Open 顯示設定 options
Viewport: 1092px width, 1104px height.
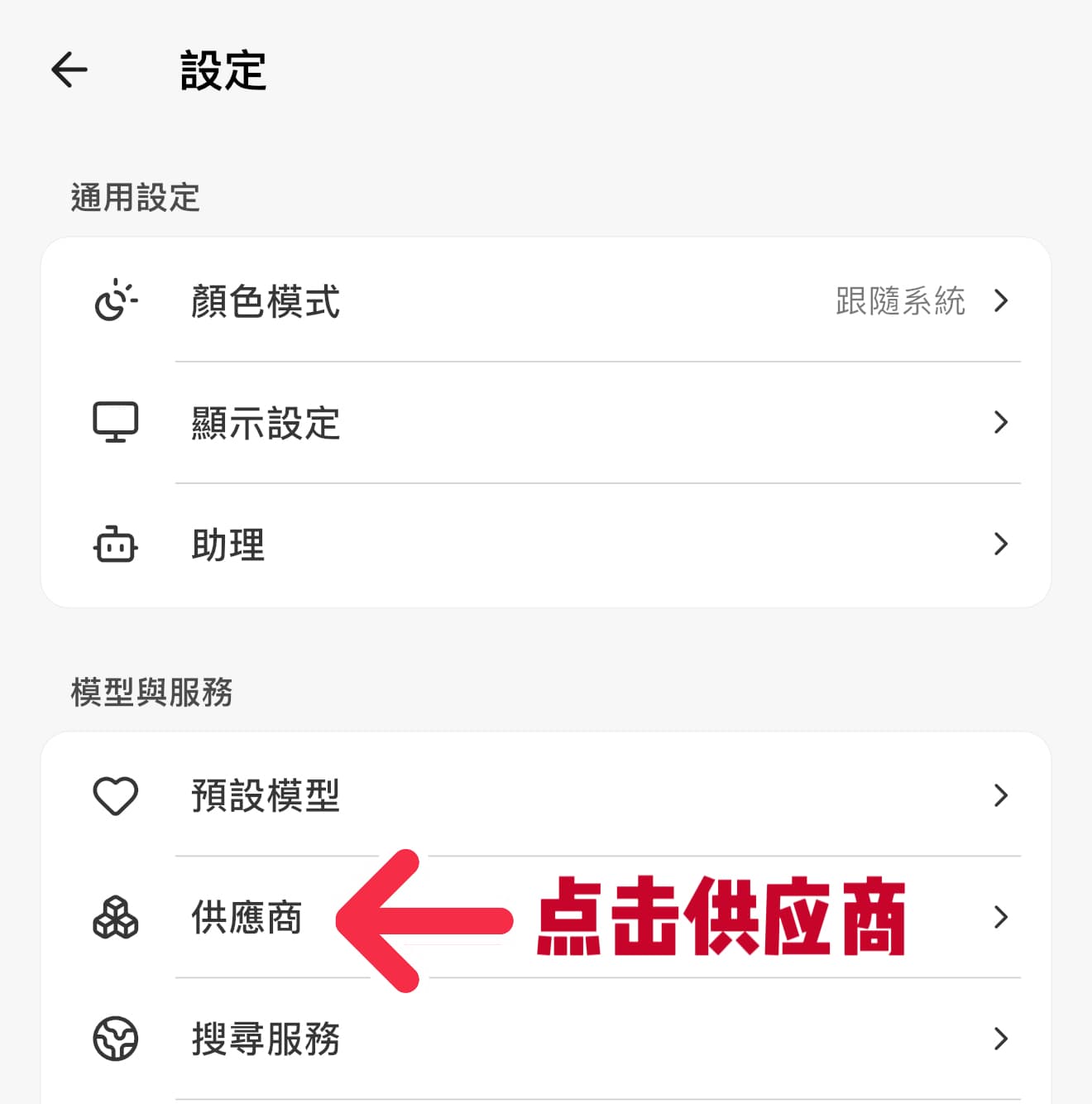click(546, 423)
